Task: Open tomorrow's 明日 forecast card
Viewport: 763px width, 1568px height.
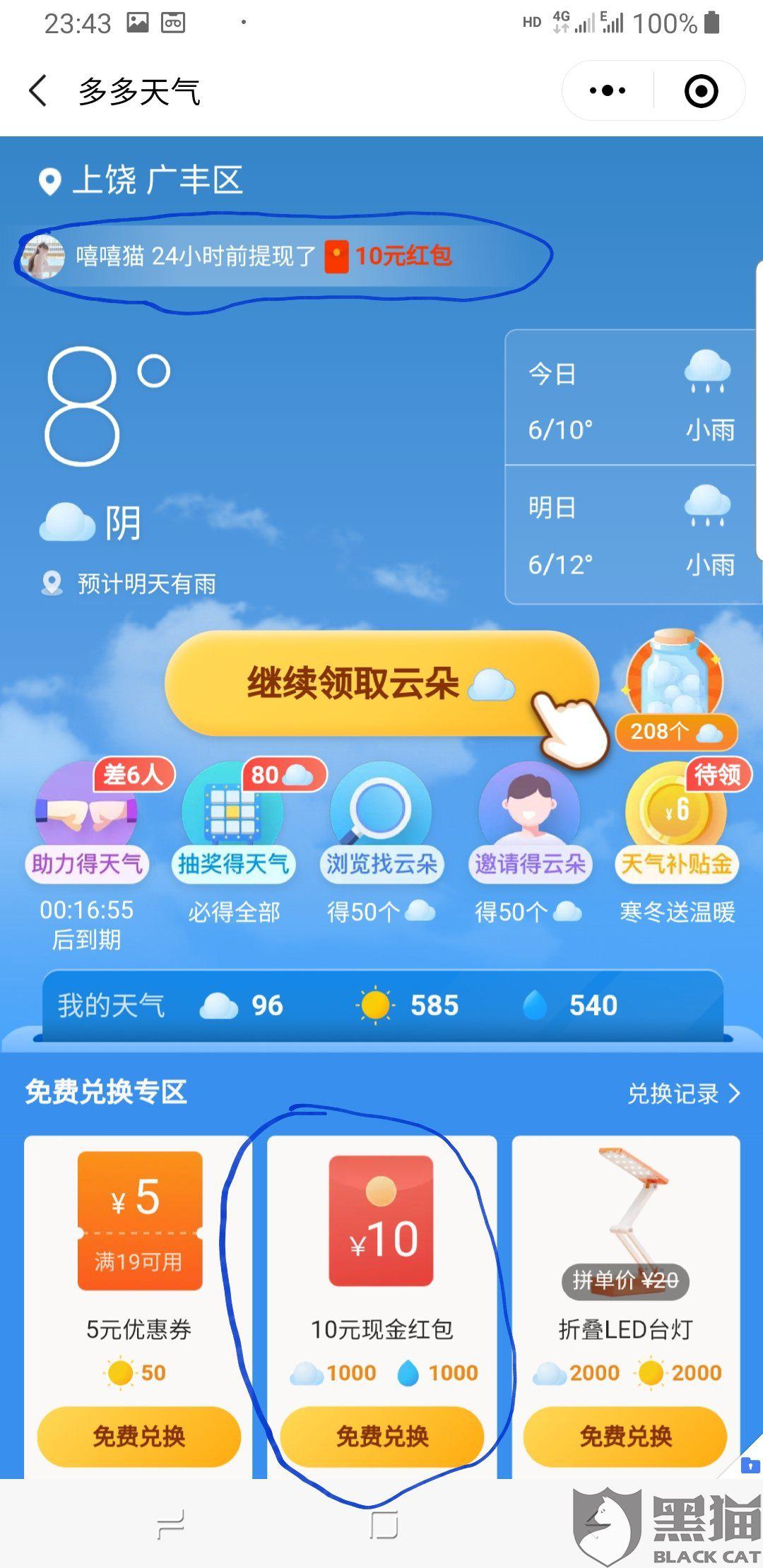Action: point(632,535)
